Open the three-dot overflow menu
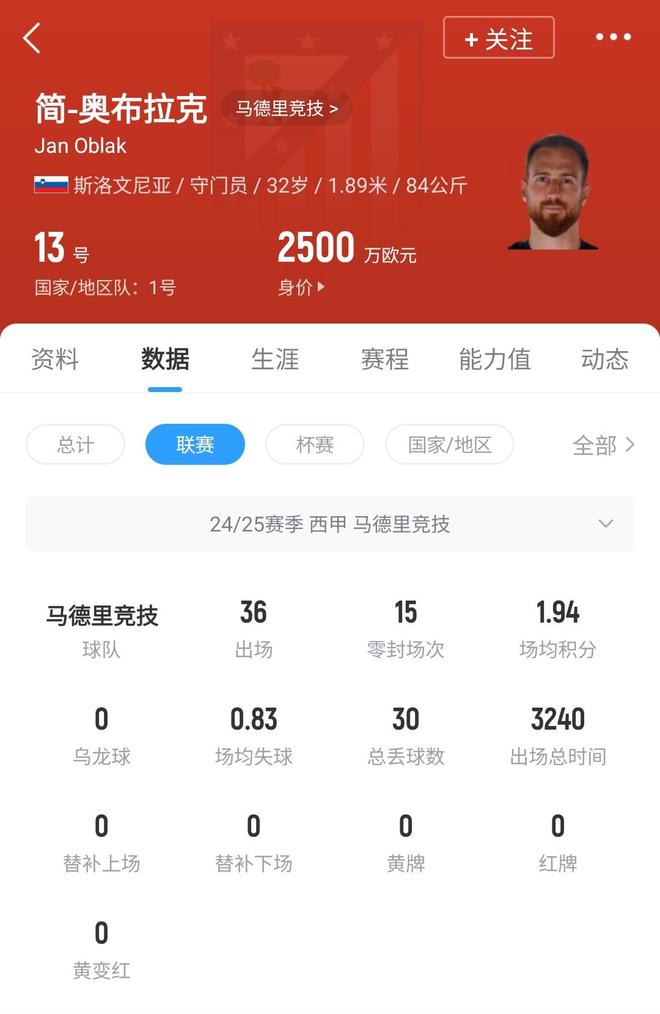The image size is (660, 1014). click(613, 38)
